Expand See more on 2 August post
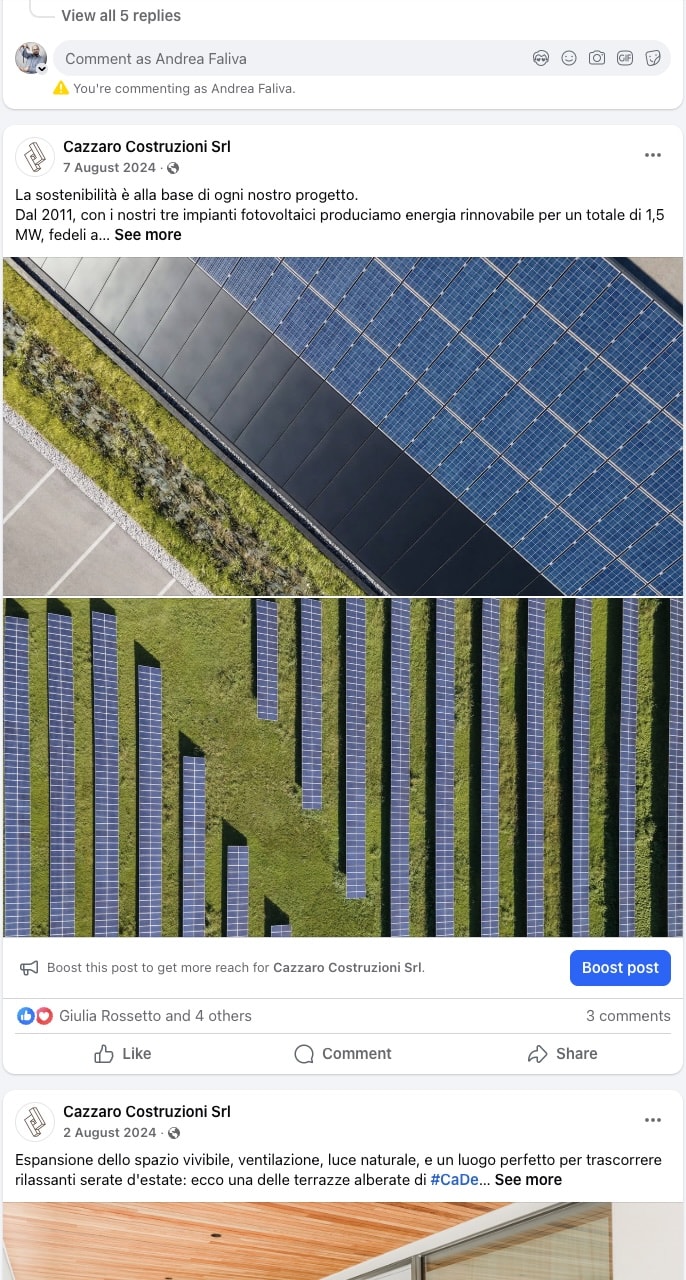686x1280 pixels. tap(528, 1180)
